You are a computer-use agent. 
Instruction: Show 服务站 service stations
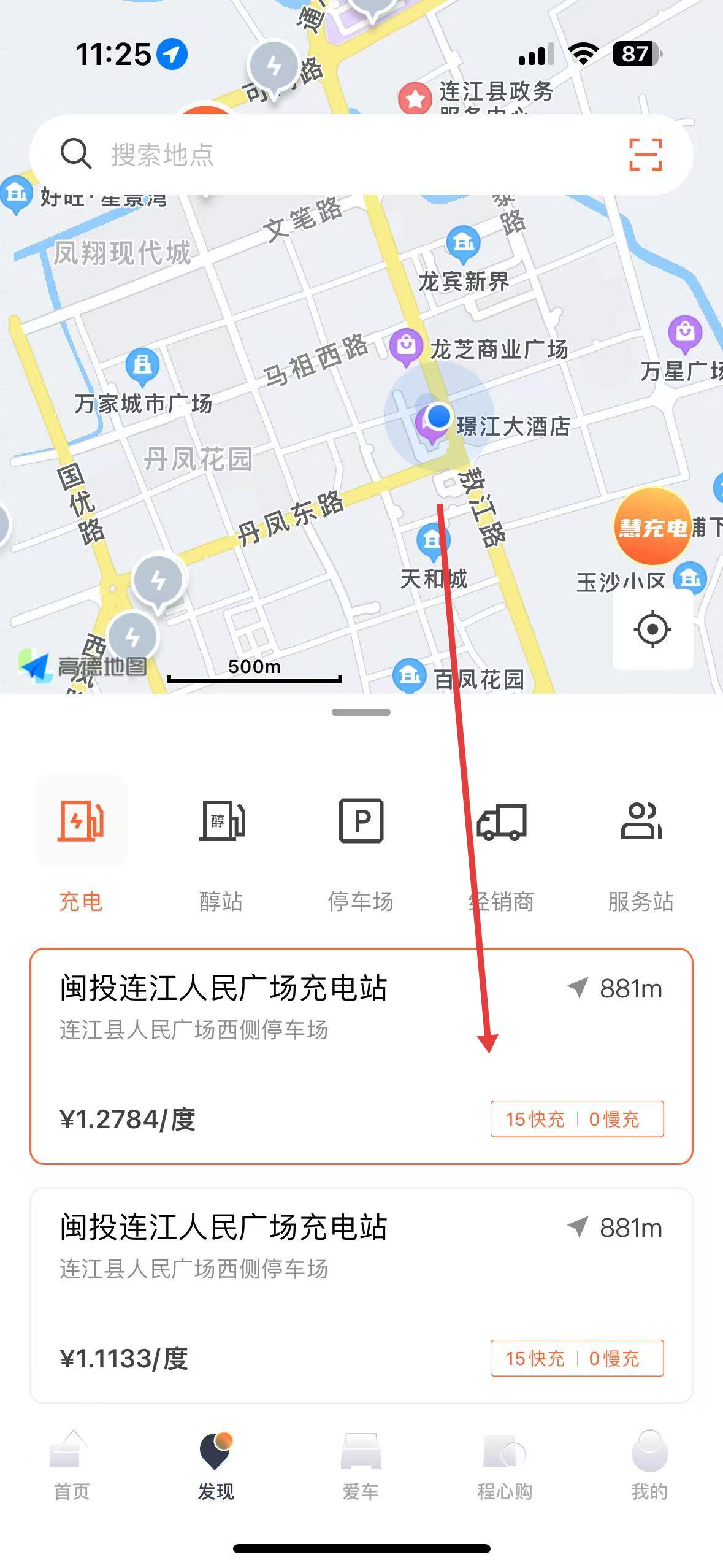(x=641, y=847)
